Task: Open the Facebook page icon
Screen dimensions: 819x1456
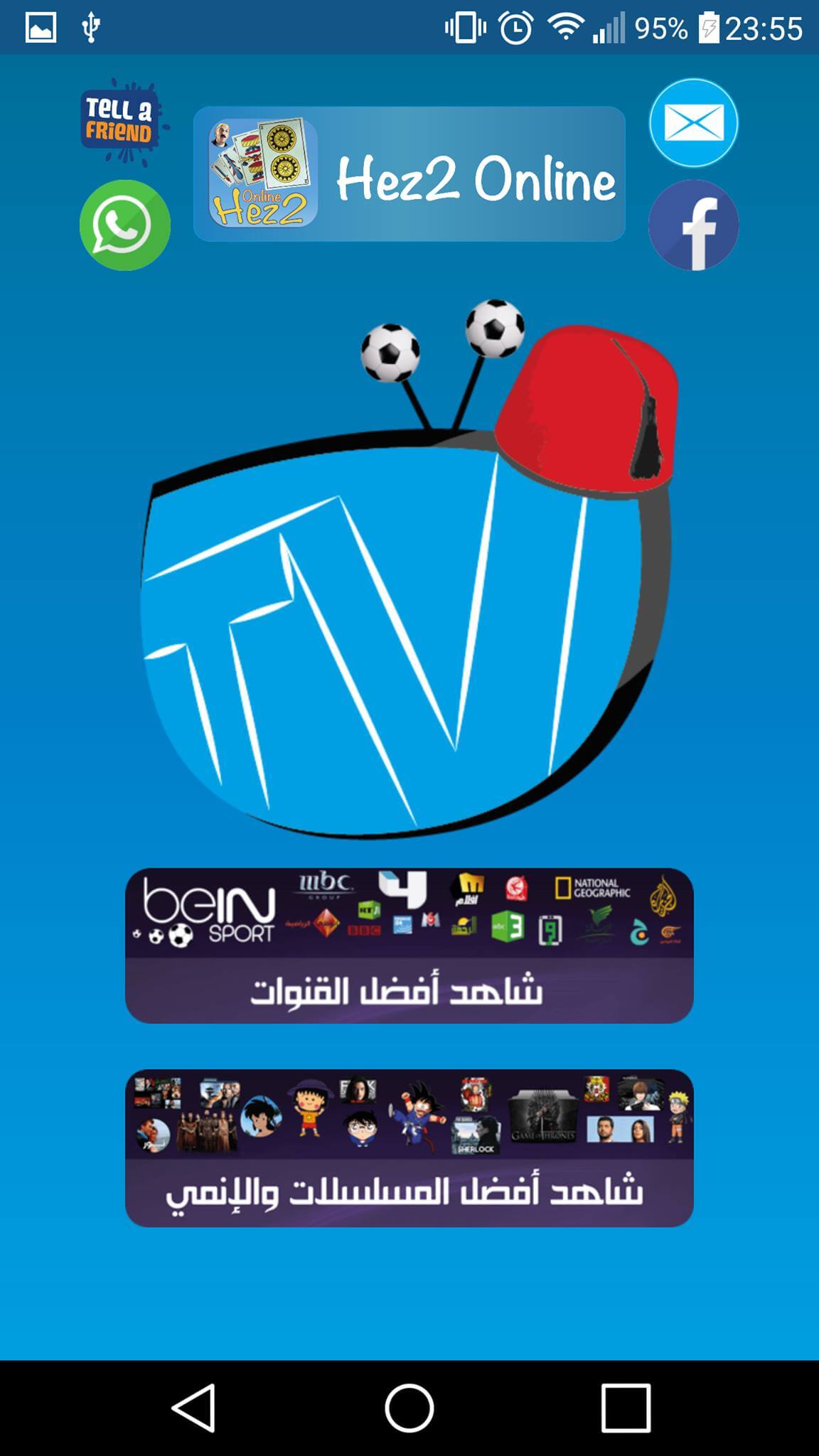Action: 693,225
